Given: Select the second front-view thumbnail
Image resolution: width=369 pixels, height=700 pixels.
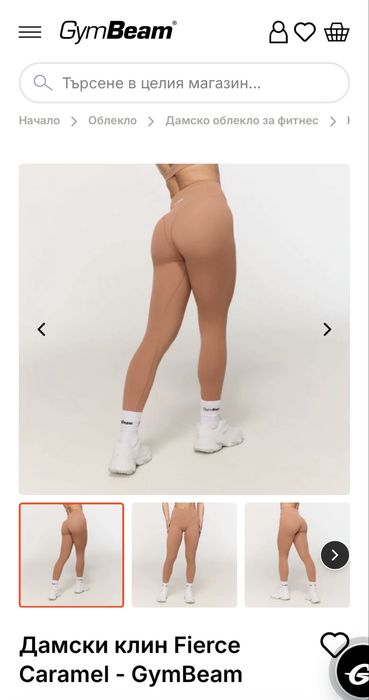Looking at the screenshot, I should (x=184, y=555).
